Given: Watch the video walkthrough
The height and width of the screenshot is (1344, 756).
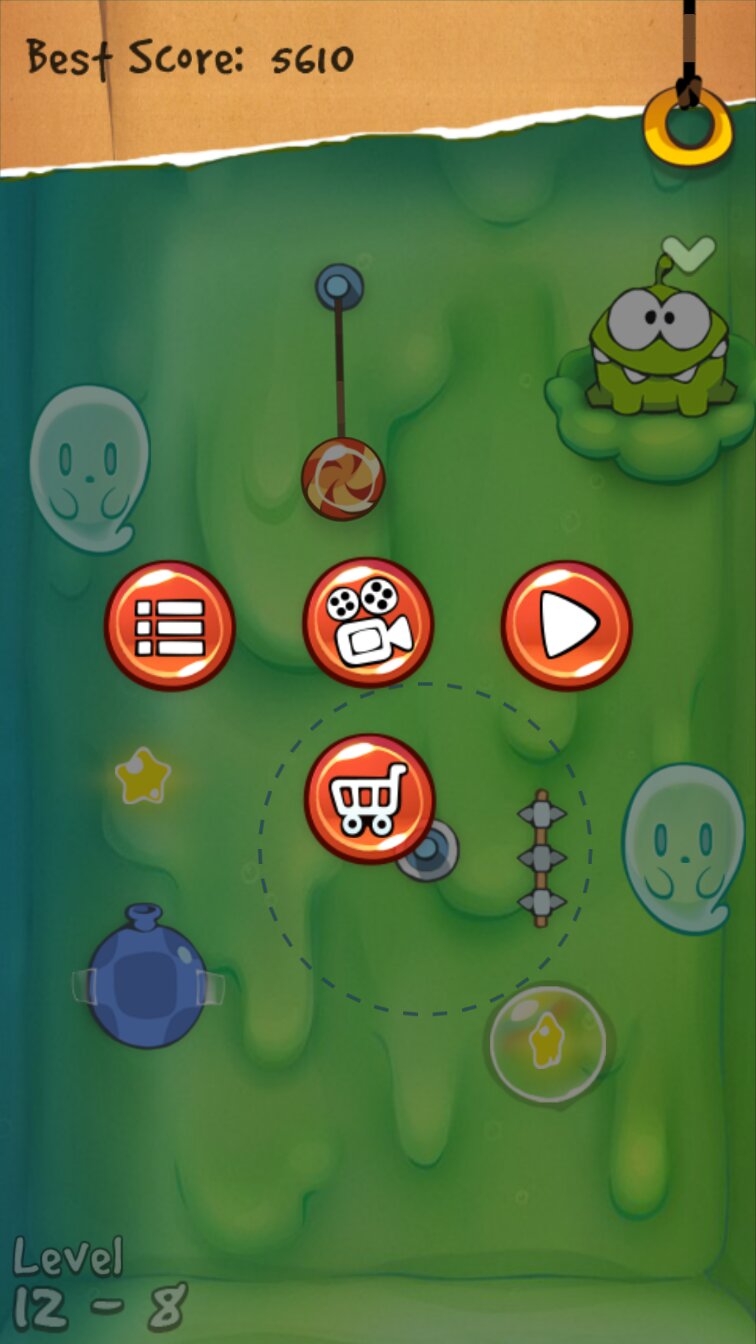Looking at the screenshot, I should coord(368,624).
